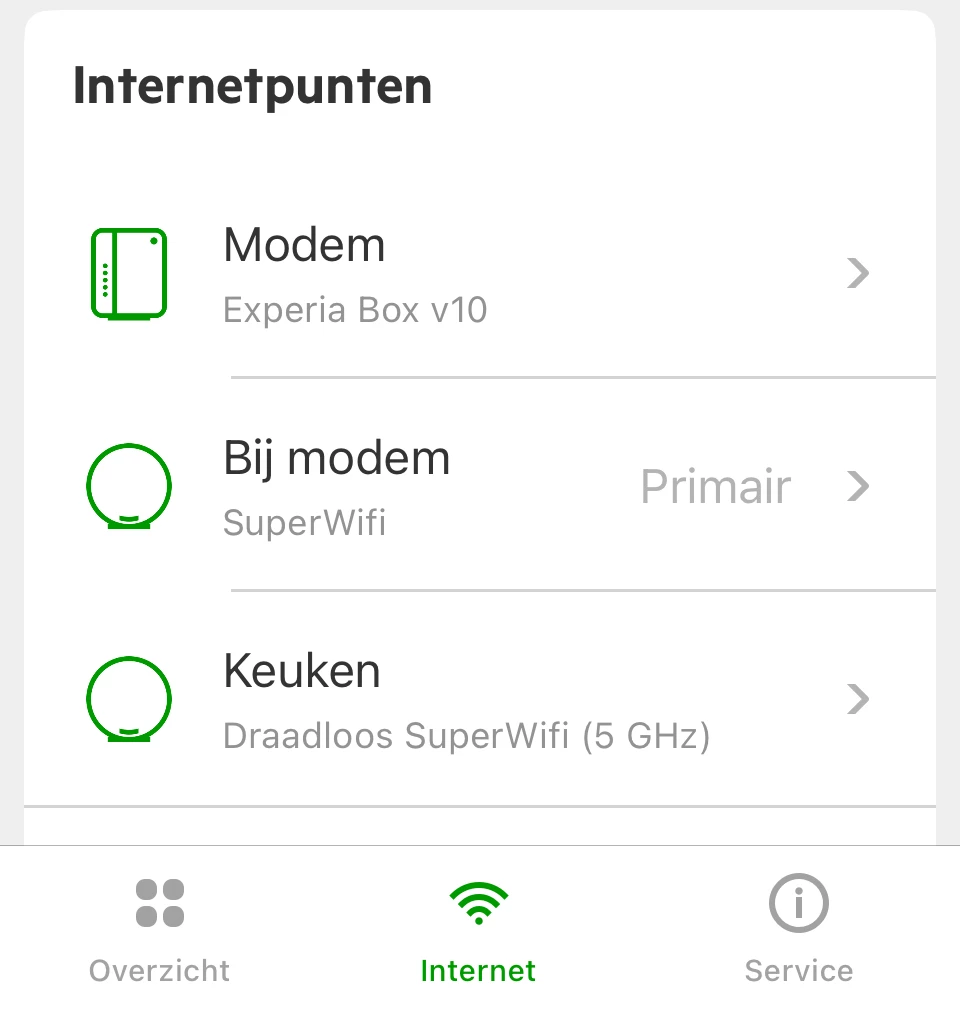Open the Bij modem SuperWifi point

coord(480,487)
